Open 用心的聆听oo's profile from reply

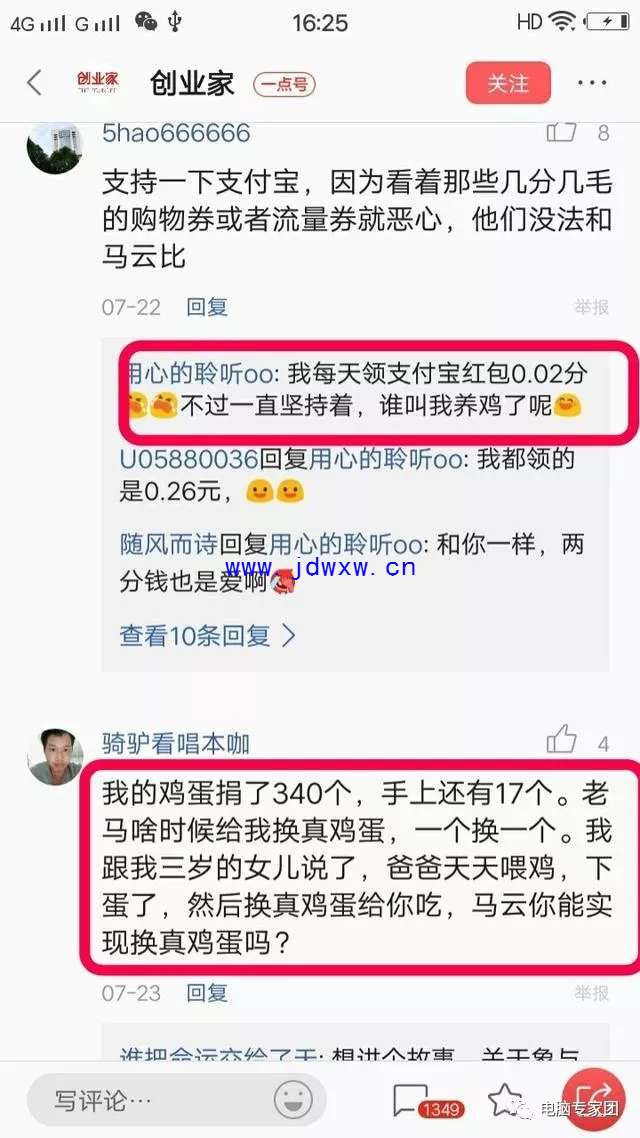201,374
